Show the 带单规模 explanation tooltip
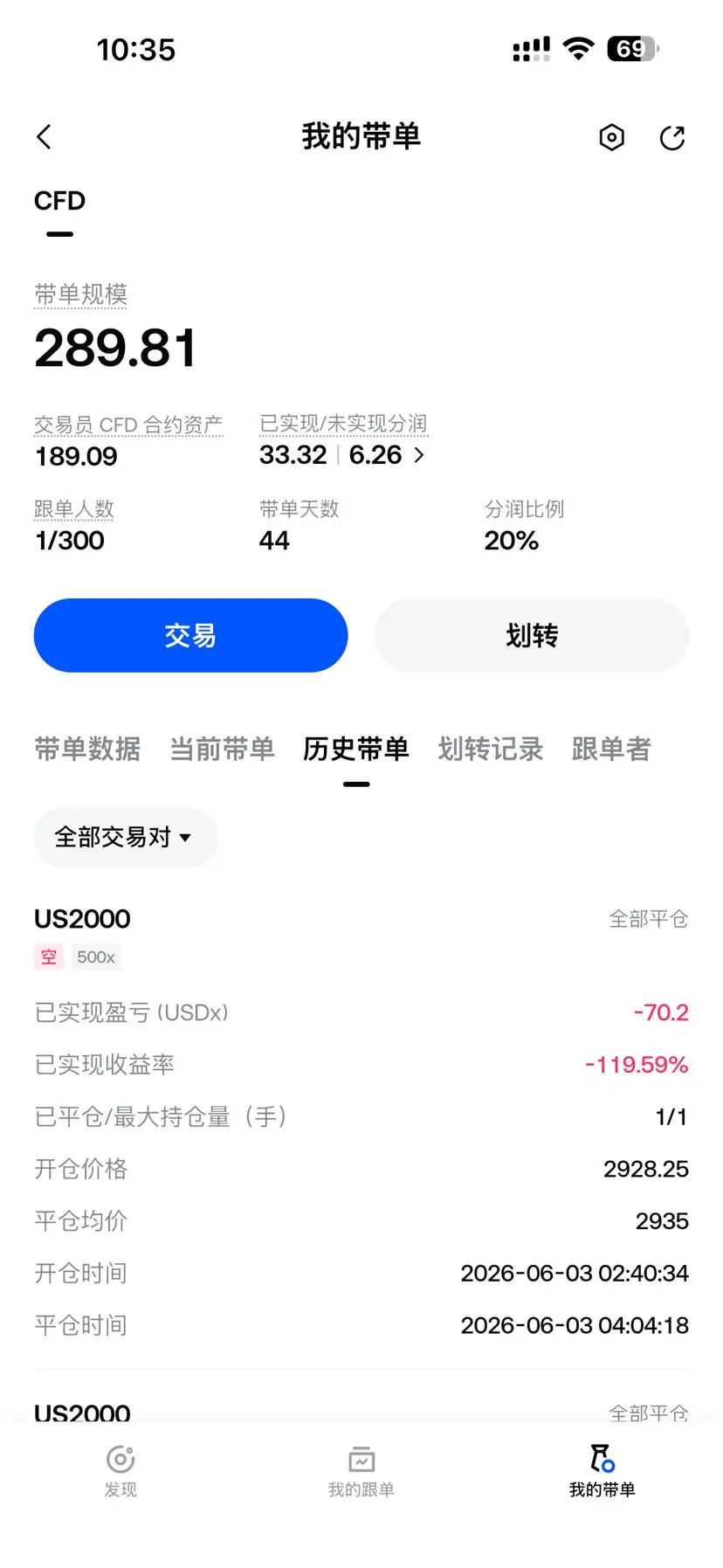This screenshot has height=1568, width=723. pos(80,294)
